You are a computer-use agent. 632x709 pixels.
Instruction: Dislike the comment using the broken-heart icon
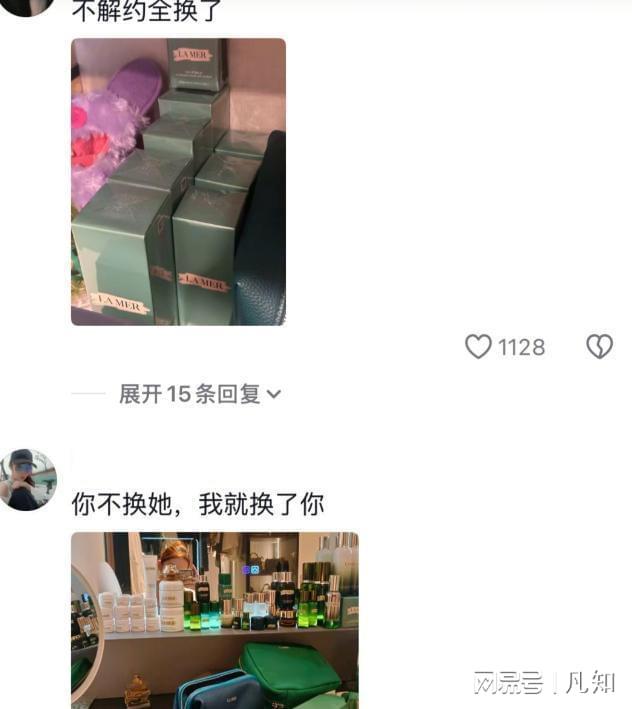tap(599, 347)
